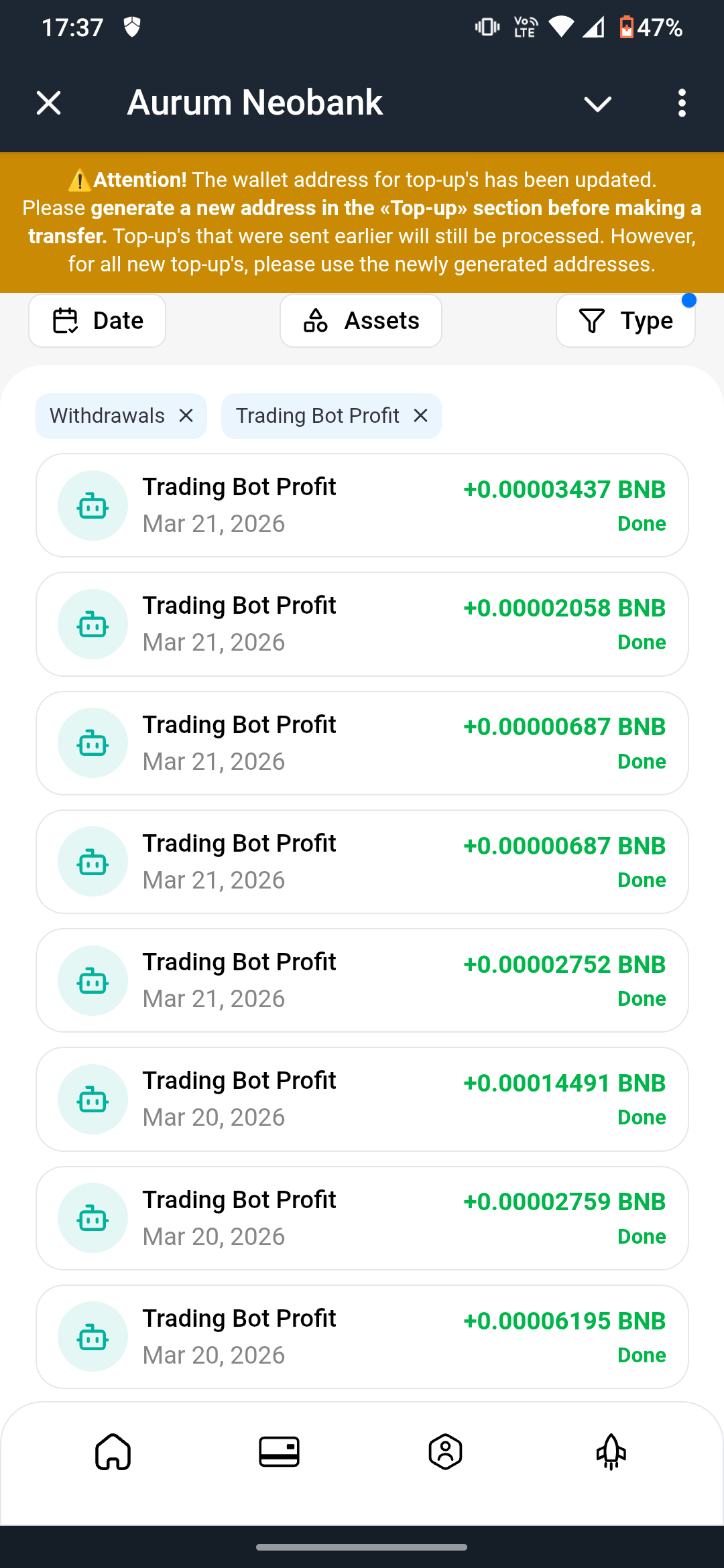Remove the Trading Bot Profit filter chip
This screenshot has width=724, height=1568.
coord(421,416)
